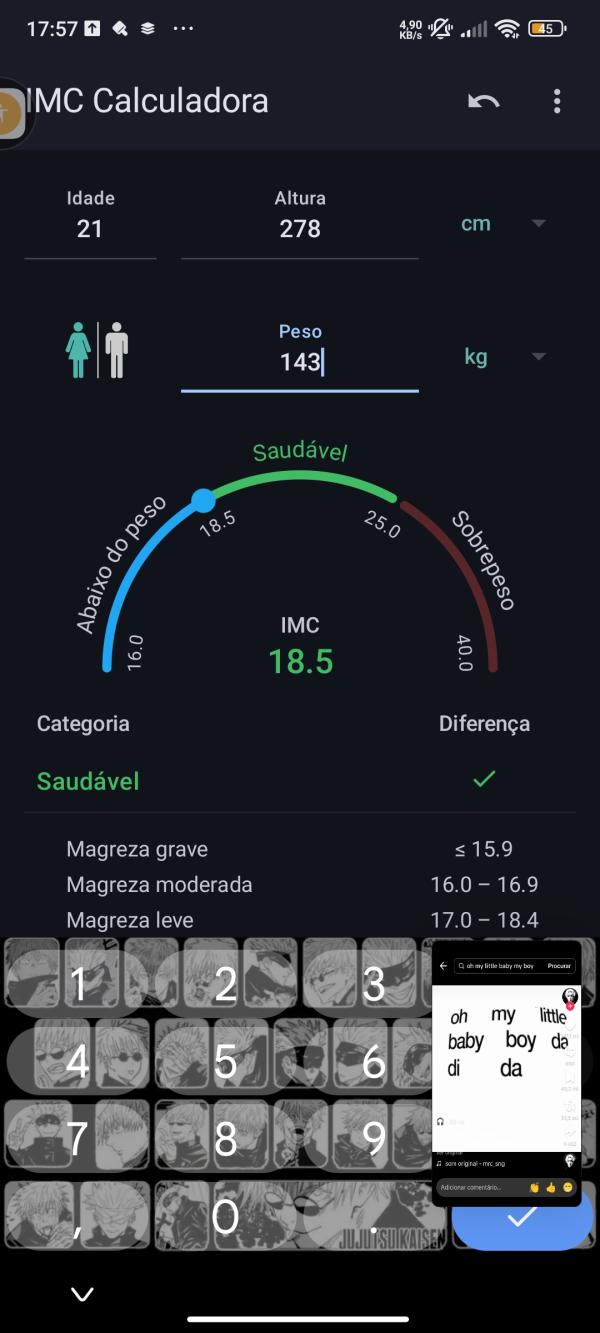This screenshot has height=1333, width=600.
Task: Tap the 0 key on keypad
Action: click(226, 1216)
